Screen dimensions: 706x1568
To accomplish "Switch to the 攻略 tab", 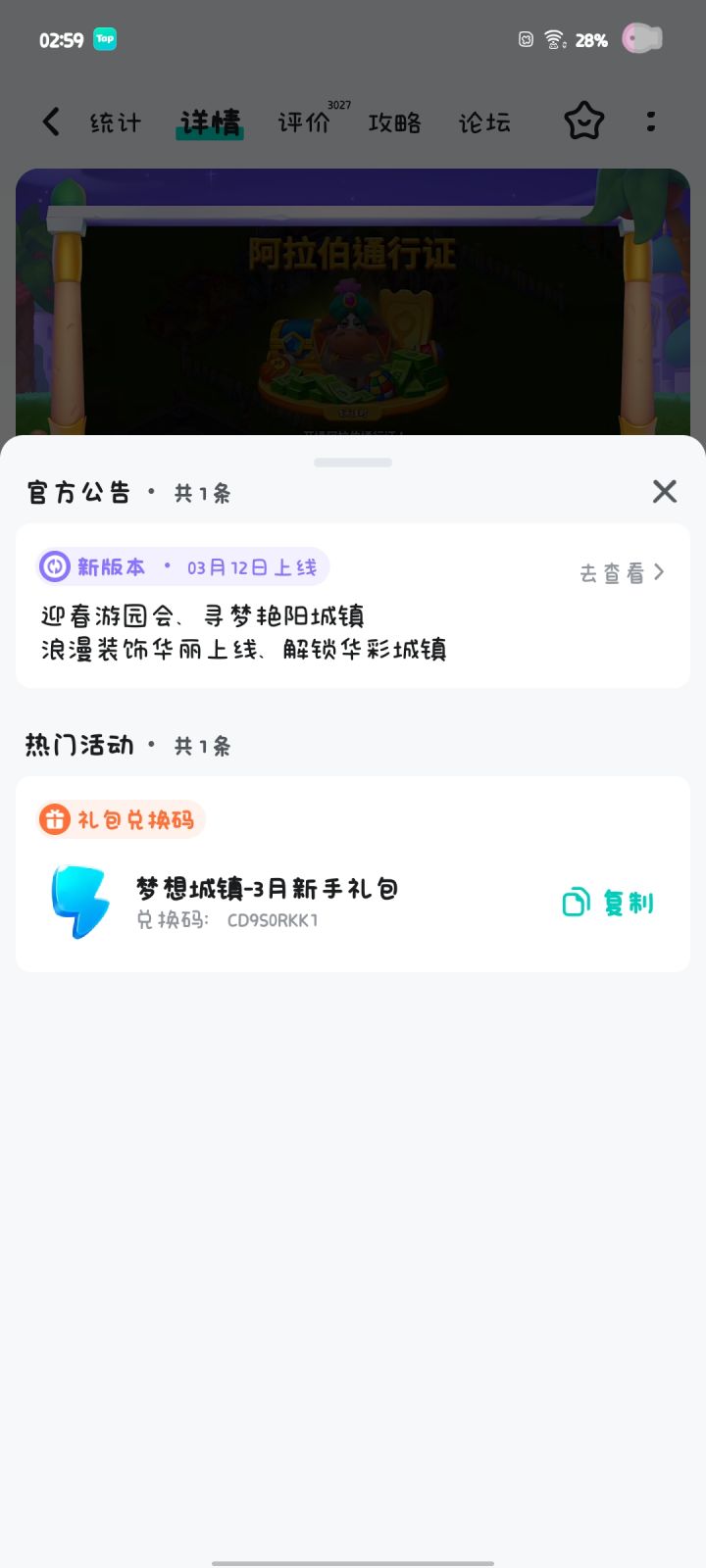I will (394, 122).
